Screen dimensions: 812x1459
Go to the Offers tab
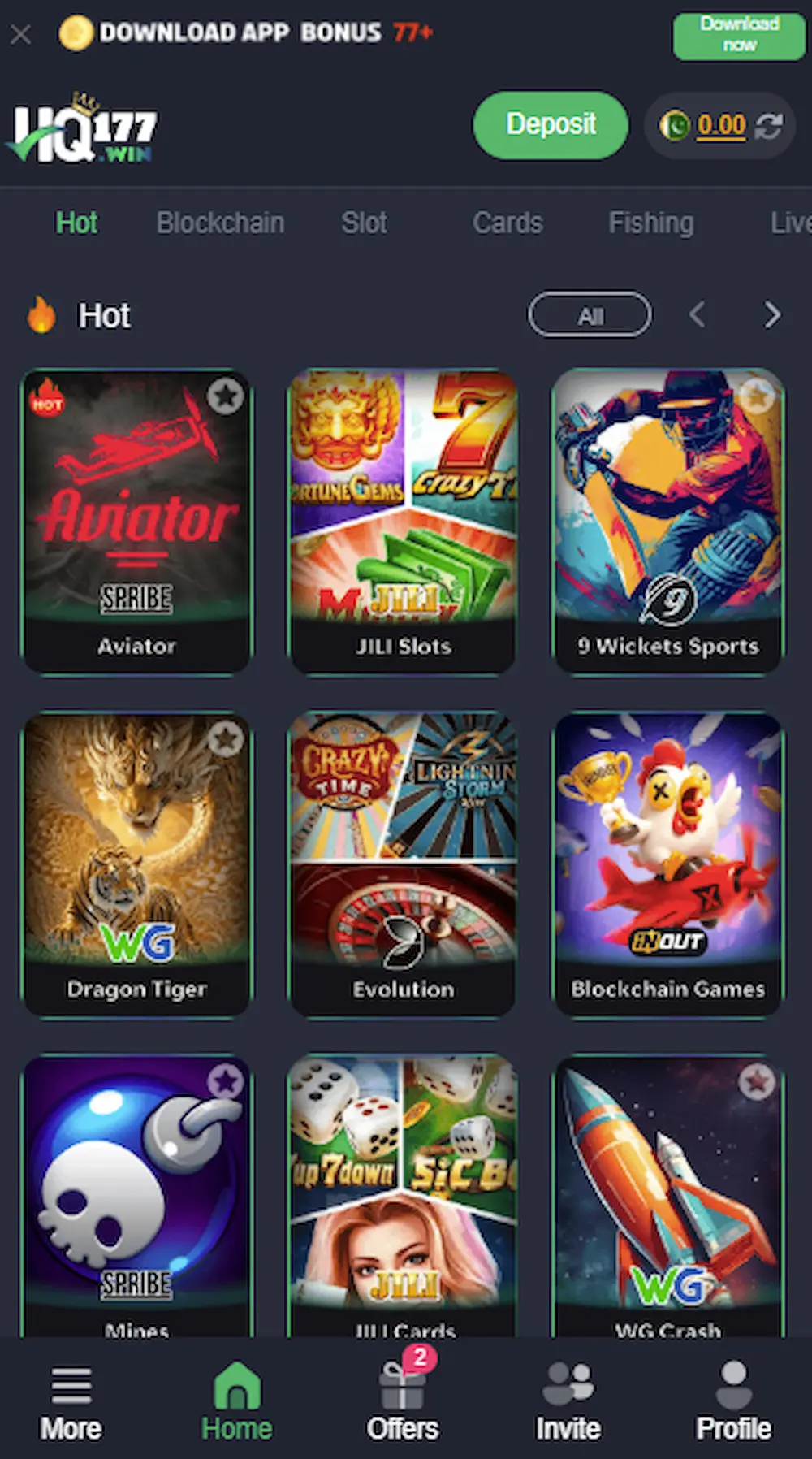[403, 1401]
